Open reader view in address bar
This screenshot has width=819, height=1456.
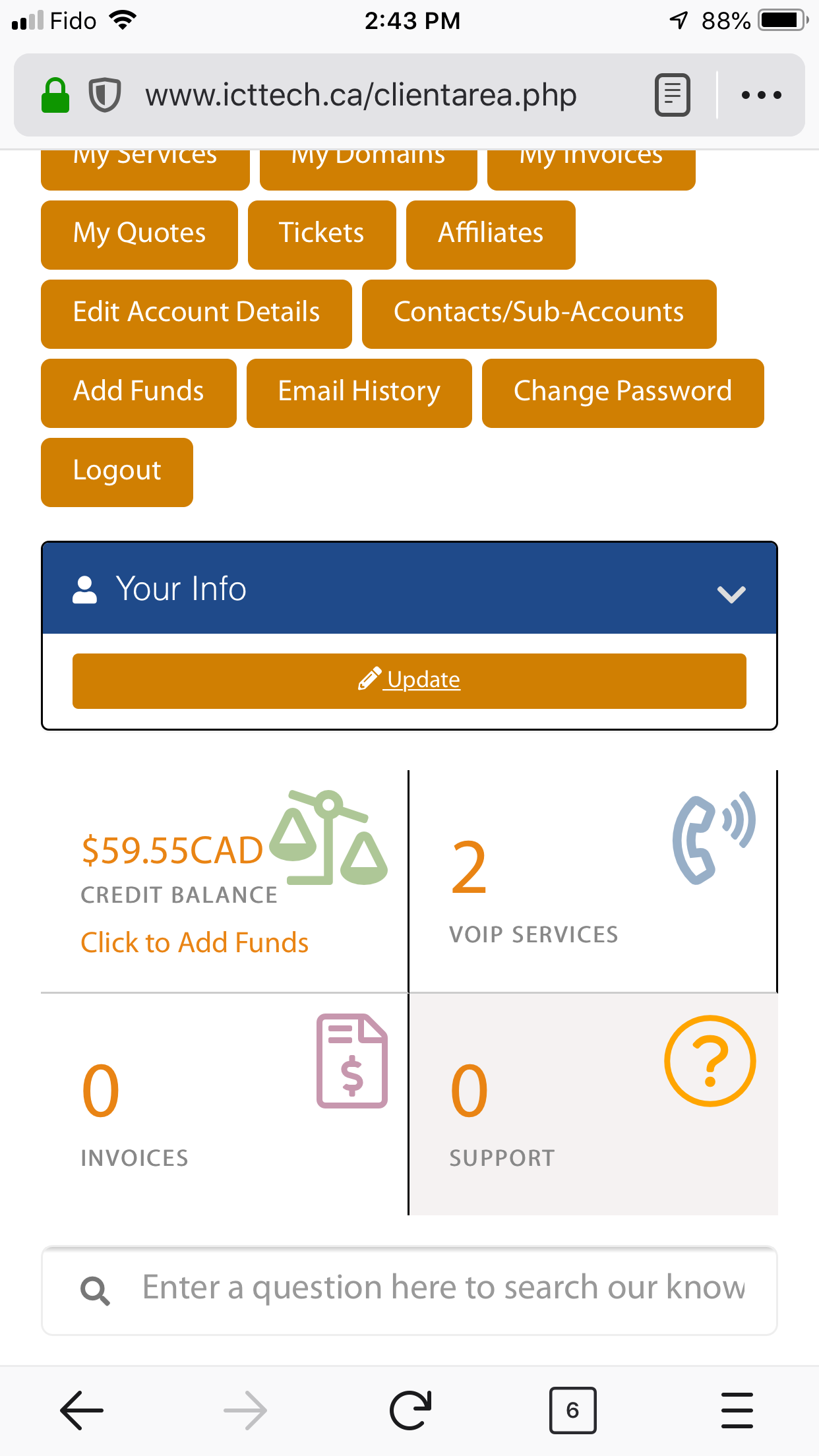coord(672,95)
